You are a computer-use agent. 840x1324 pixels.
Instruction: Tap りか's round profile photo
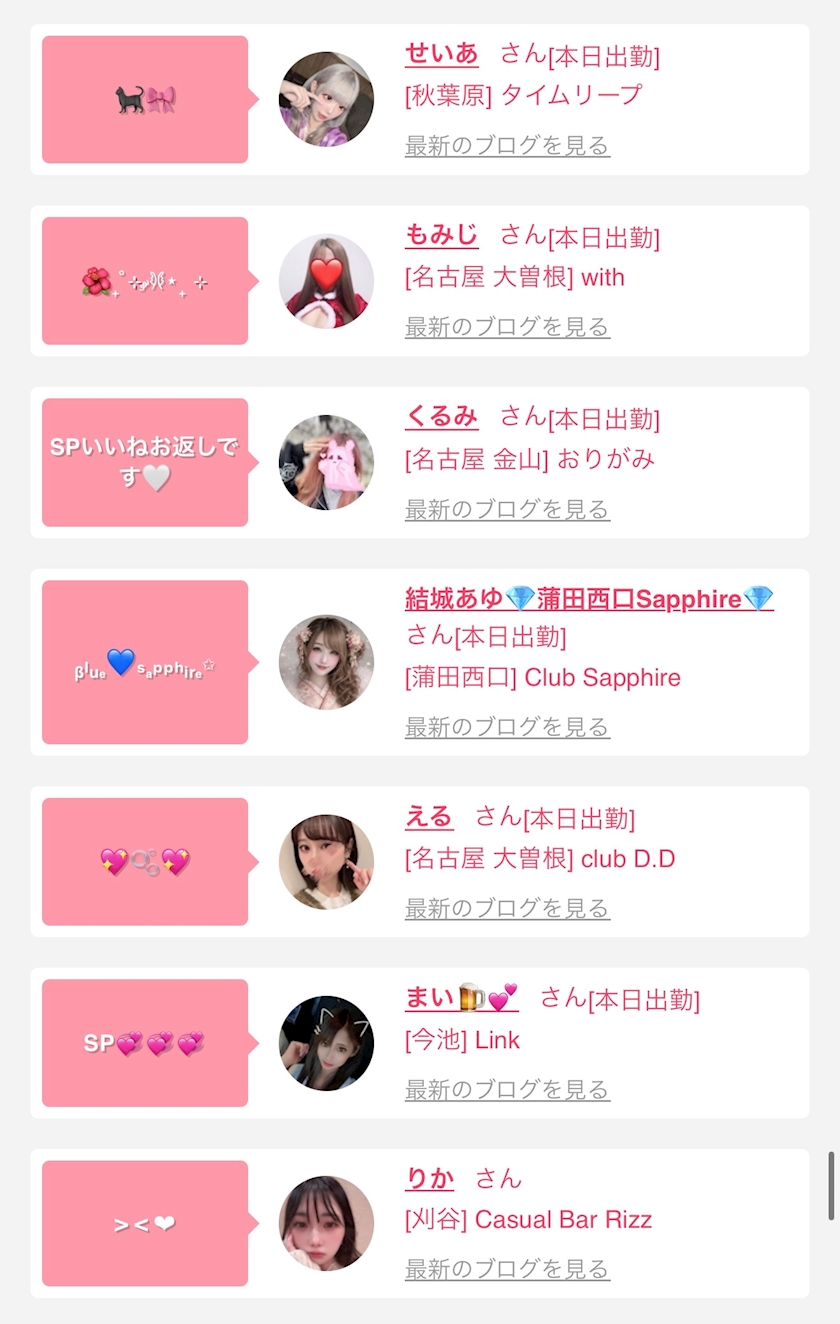click(326, 1223)
